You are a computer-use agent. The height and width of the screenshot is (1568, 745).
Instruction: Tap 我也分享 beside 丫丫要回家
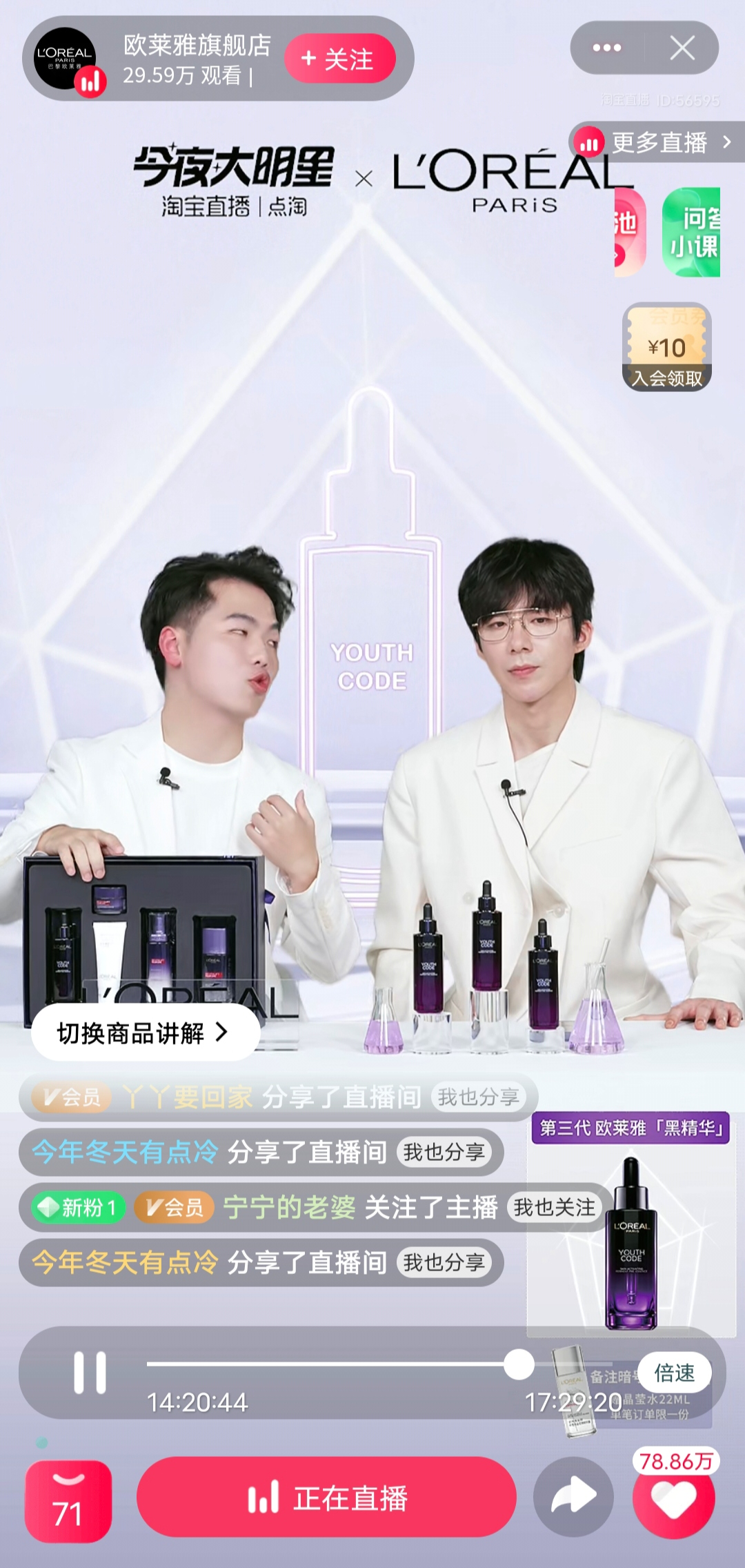(479, 1097)
